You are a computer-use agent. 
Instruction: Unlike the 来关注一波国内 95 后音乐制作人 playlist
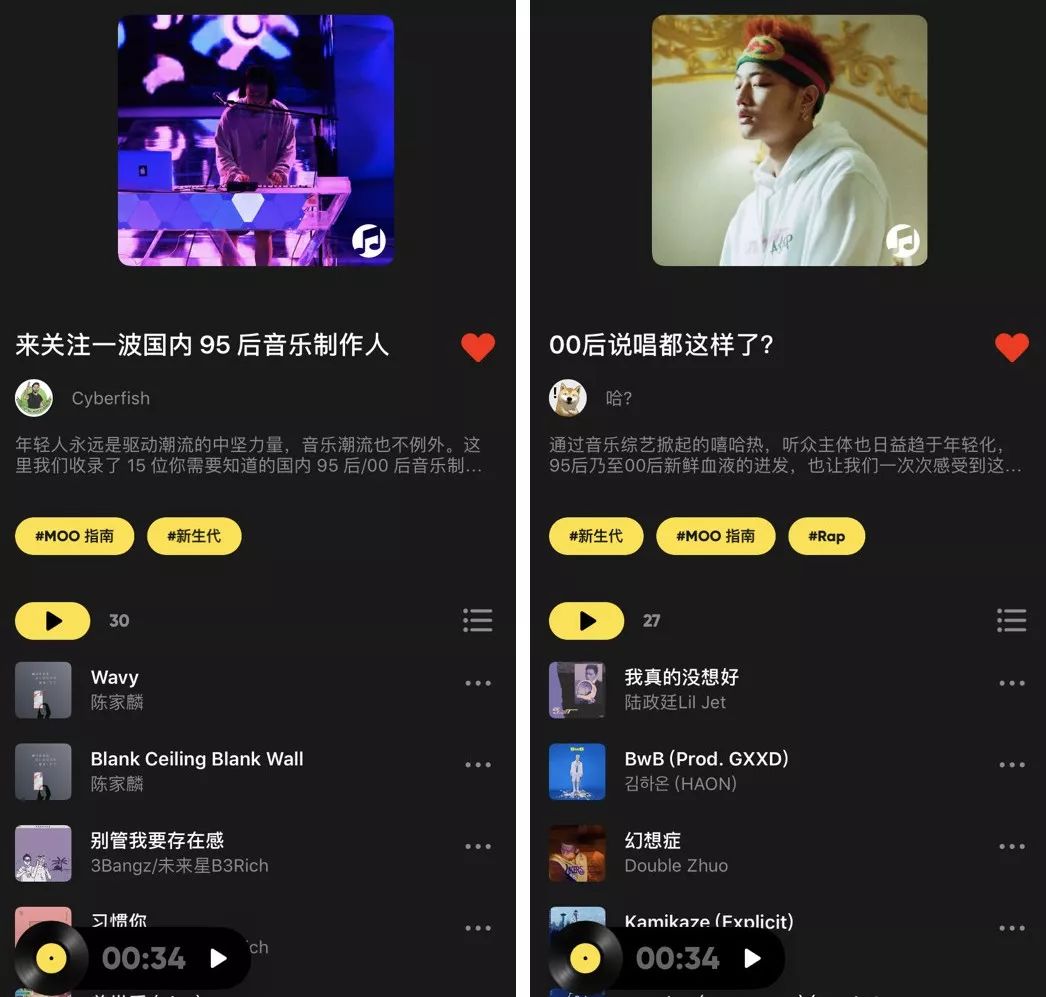(x=478, y=347)
